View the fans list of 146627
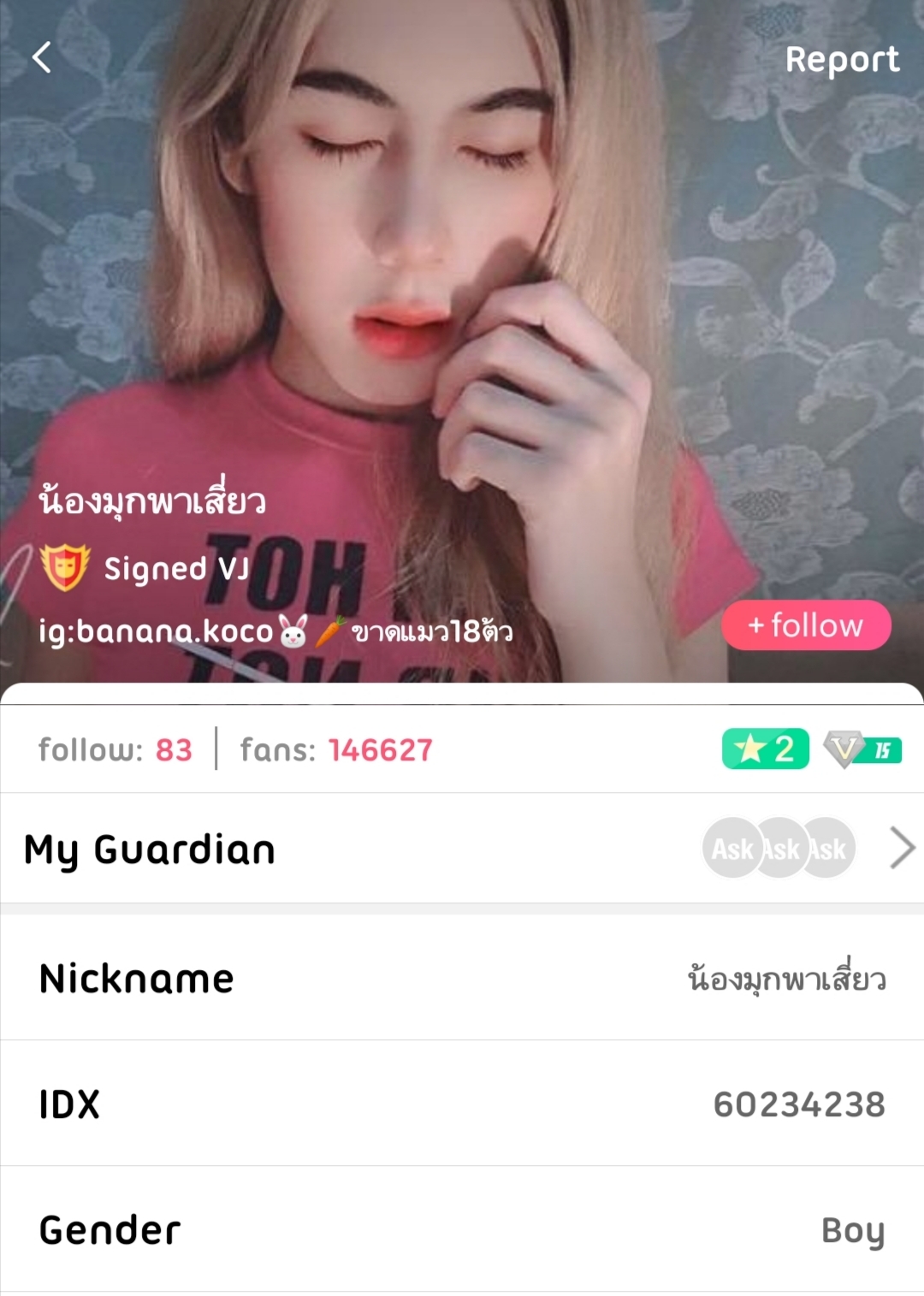 tap(336, 750)
